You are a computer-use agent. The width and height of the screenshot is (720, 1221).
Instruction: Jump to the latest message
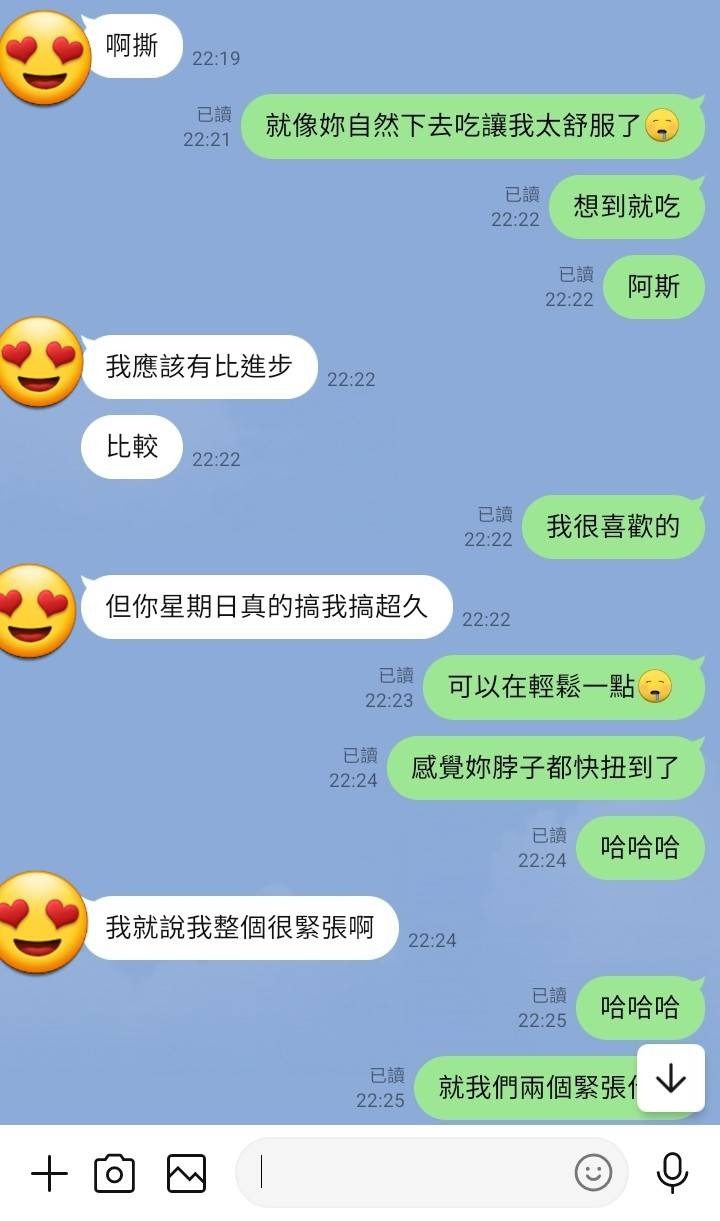click(x=670, y=1078)
